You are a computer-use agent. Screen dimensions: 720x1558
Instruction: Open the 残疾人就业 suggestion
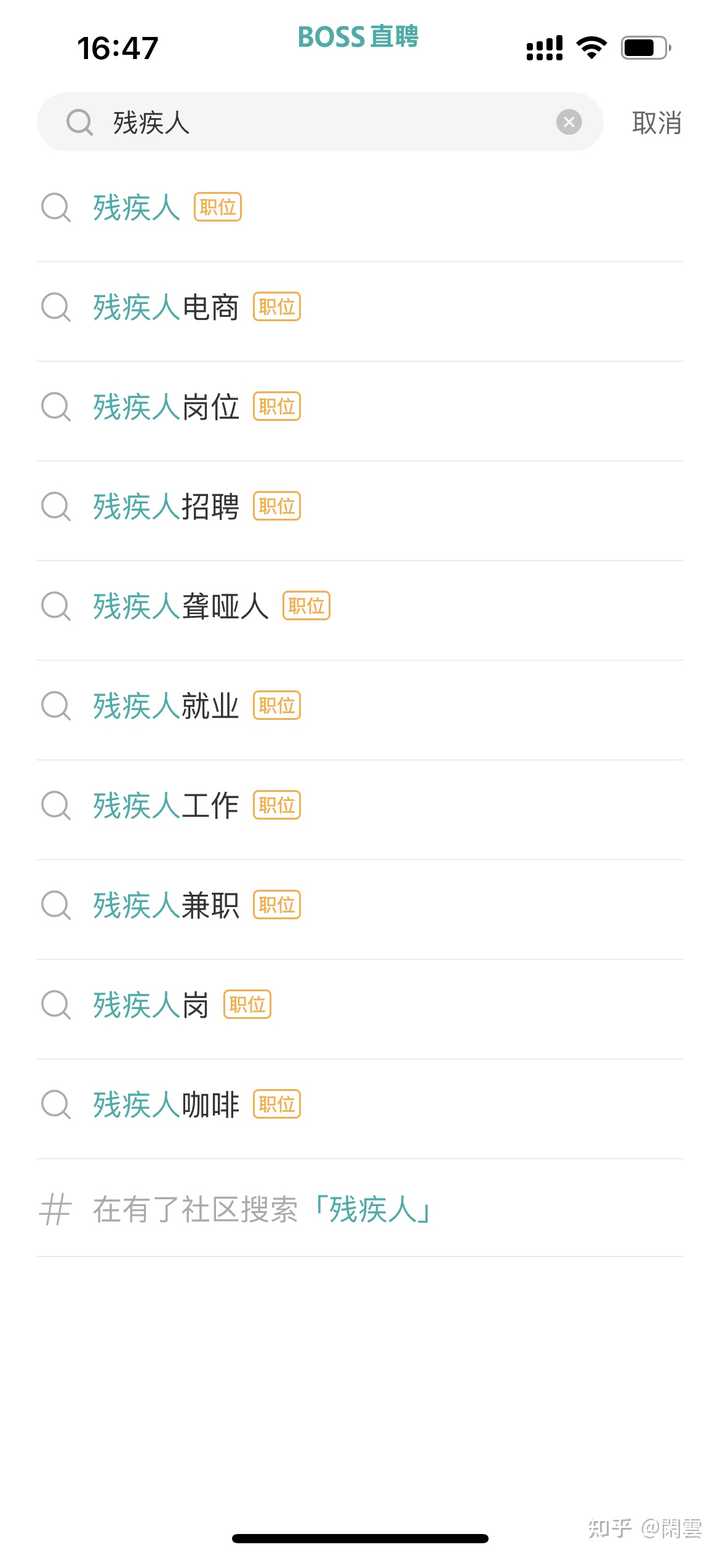tap(166, 706)
